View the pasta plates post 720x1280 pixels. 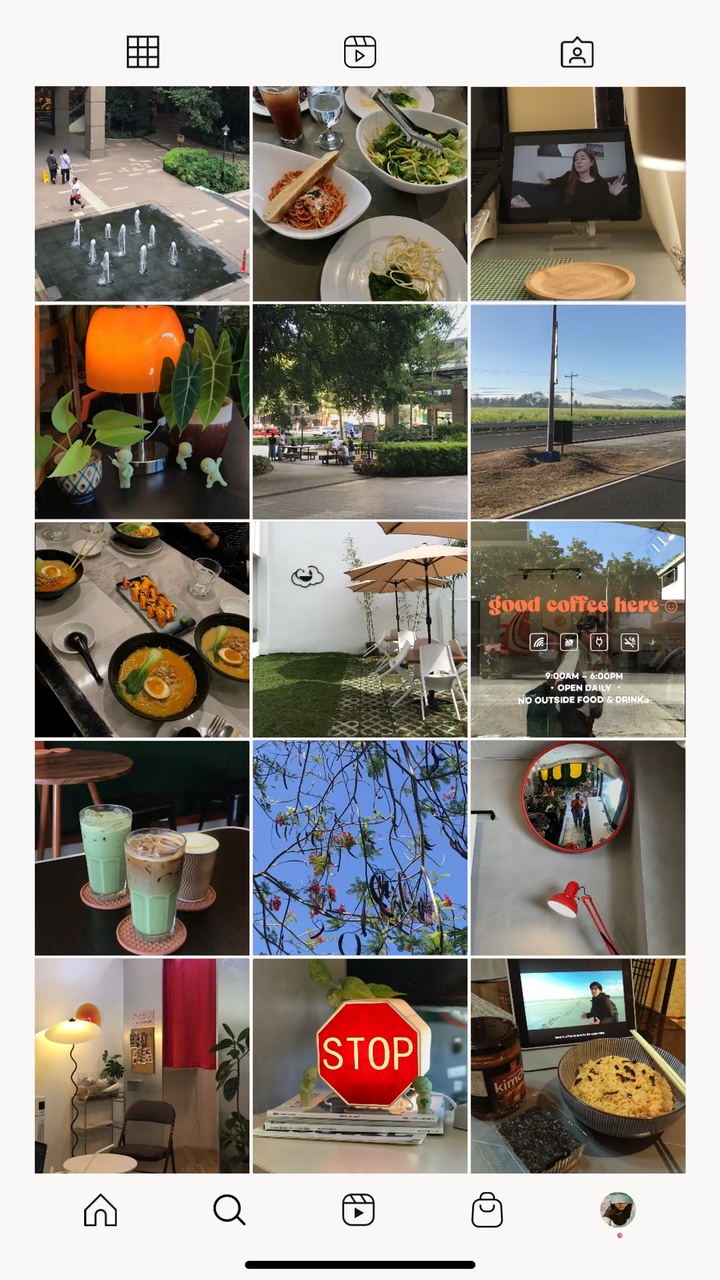[360, 193]
